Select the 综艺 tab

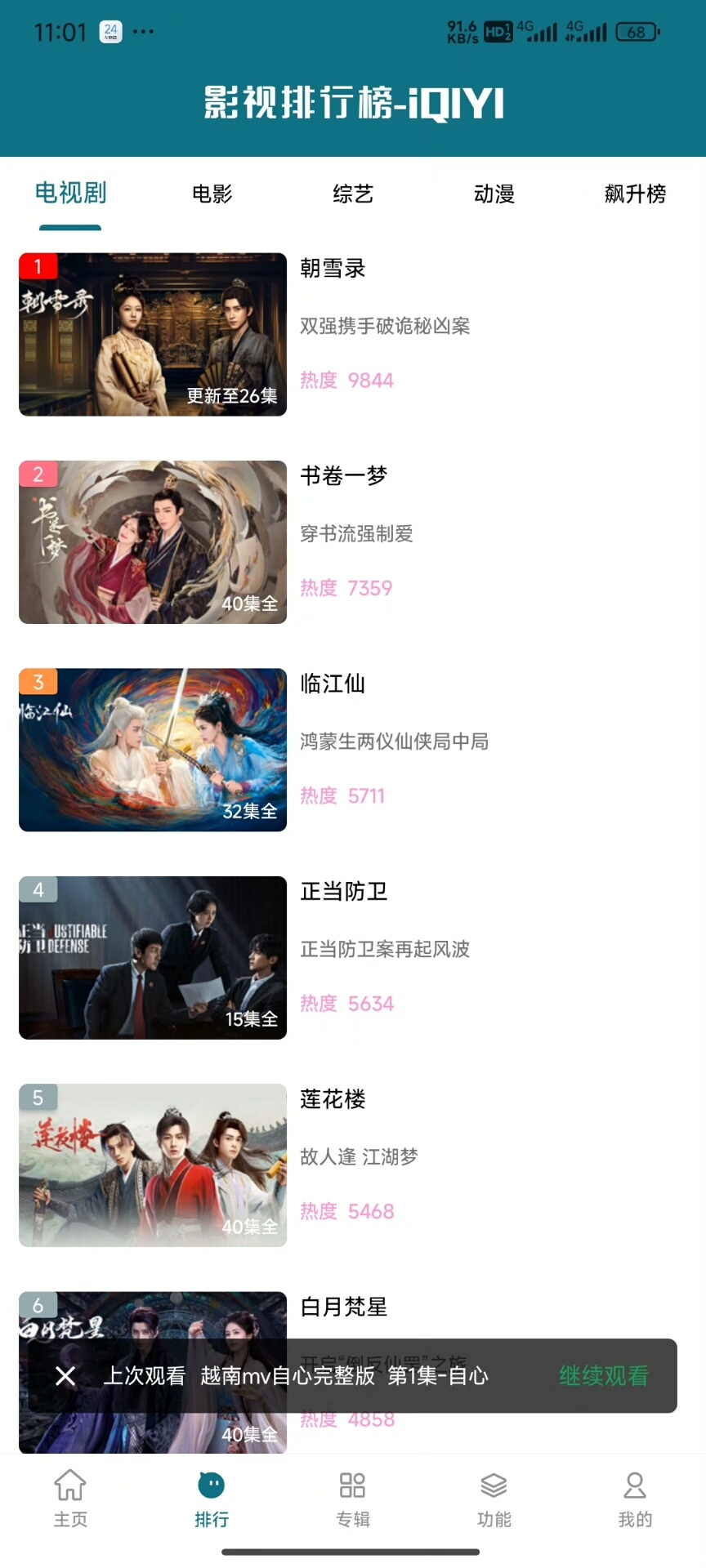point(353,194)
